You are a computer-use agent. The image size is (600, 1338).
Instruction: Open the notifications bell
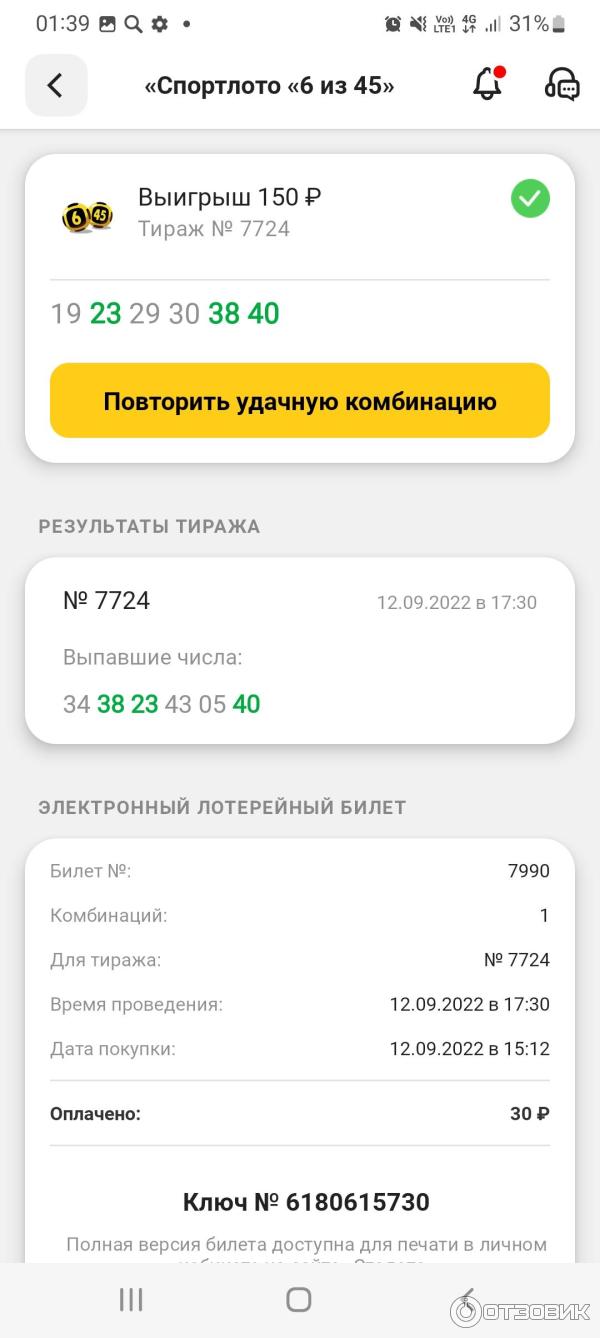[487, 85]
